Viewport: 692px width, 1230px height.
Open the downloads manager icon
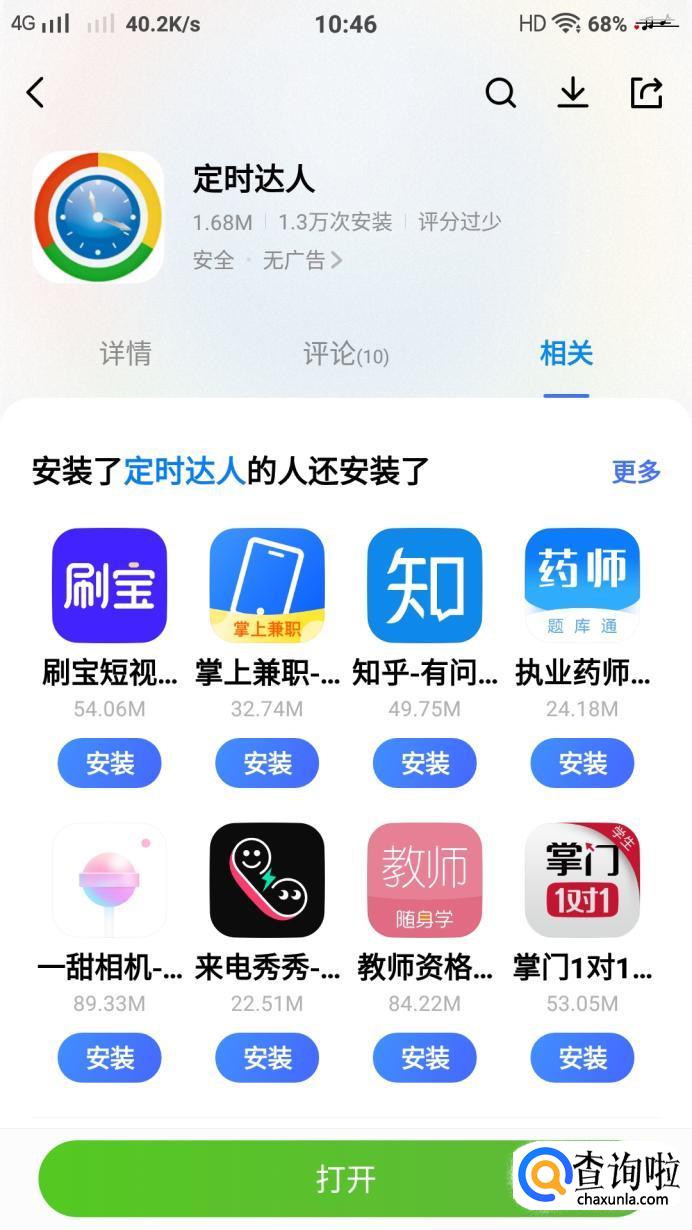click(x=573, y=93)
